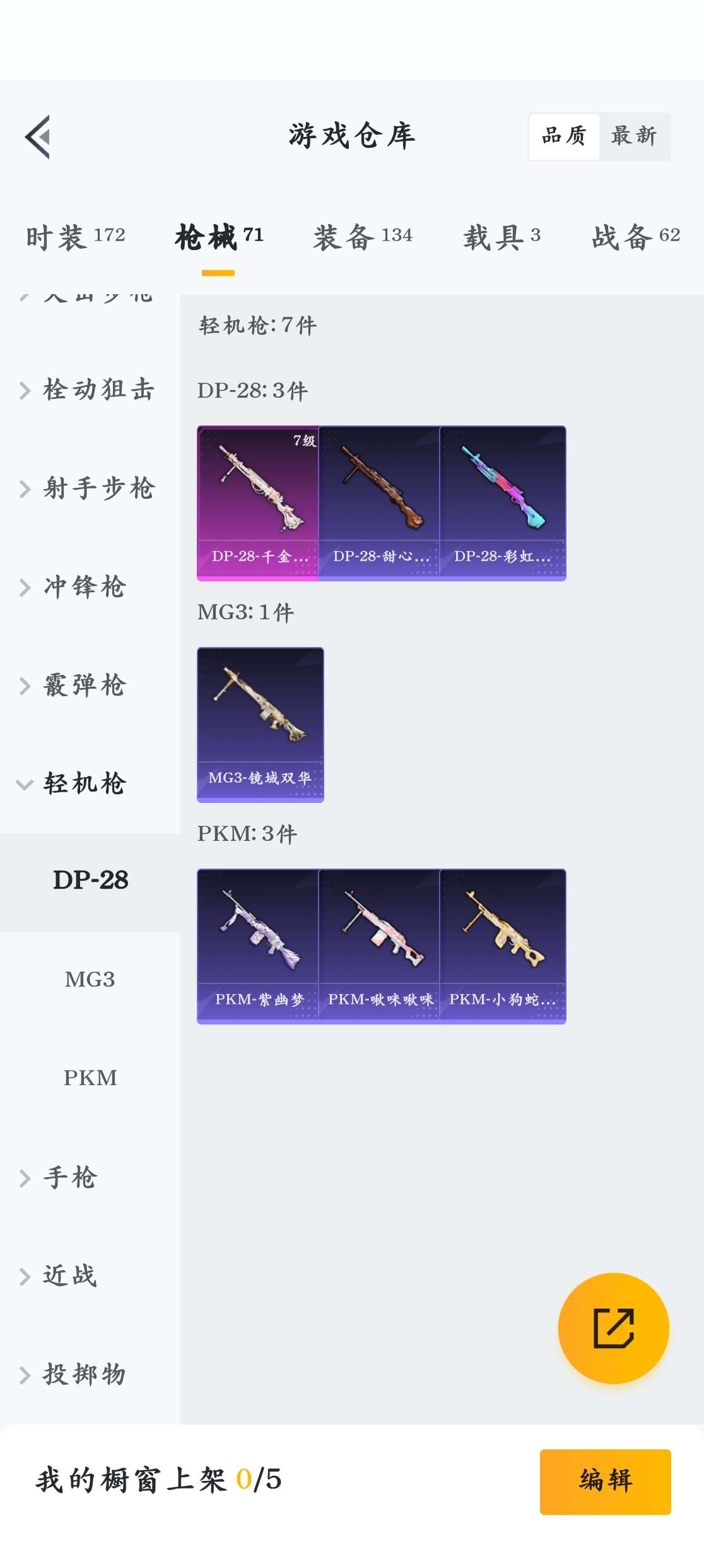This screenshot has width=704, height=1568.
Task: Tap the orange share floating button
Action: coord(613,1328)
